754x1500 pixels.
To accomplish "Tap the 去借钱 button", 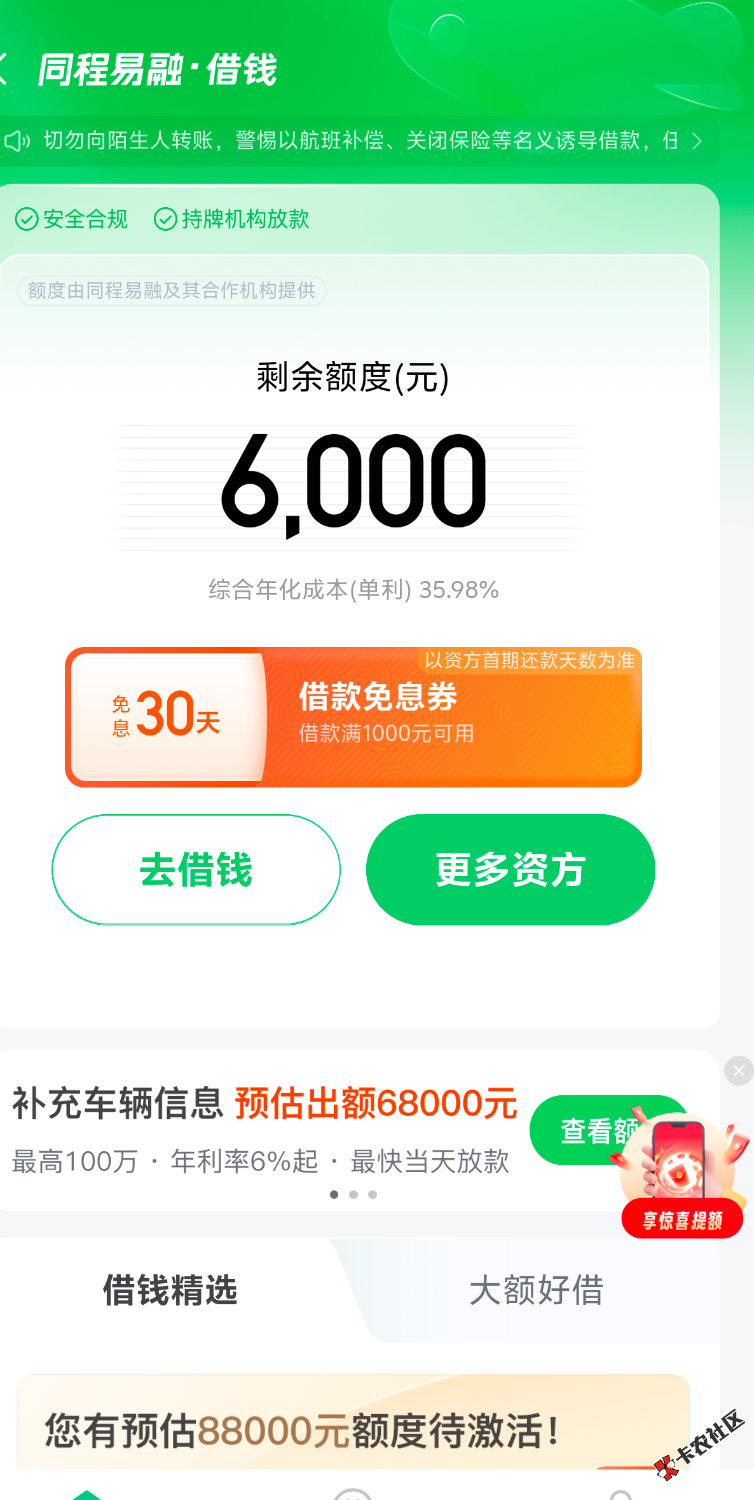I will [x=196, y=870].
